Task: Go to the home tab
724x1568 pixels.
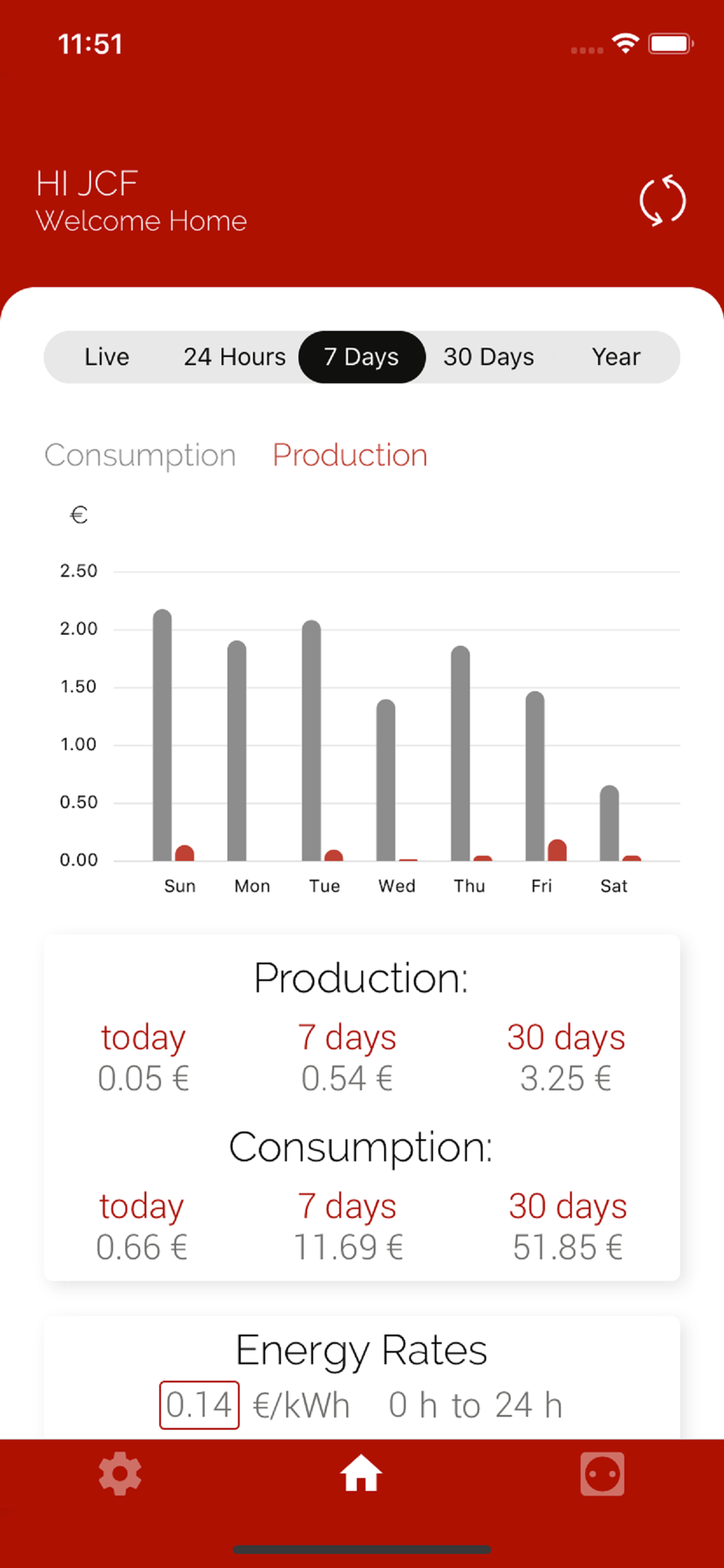Action: click(x=361, y=1473)
